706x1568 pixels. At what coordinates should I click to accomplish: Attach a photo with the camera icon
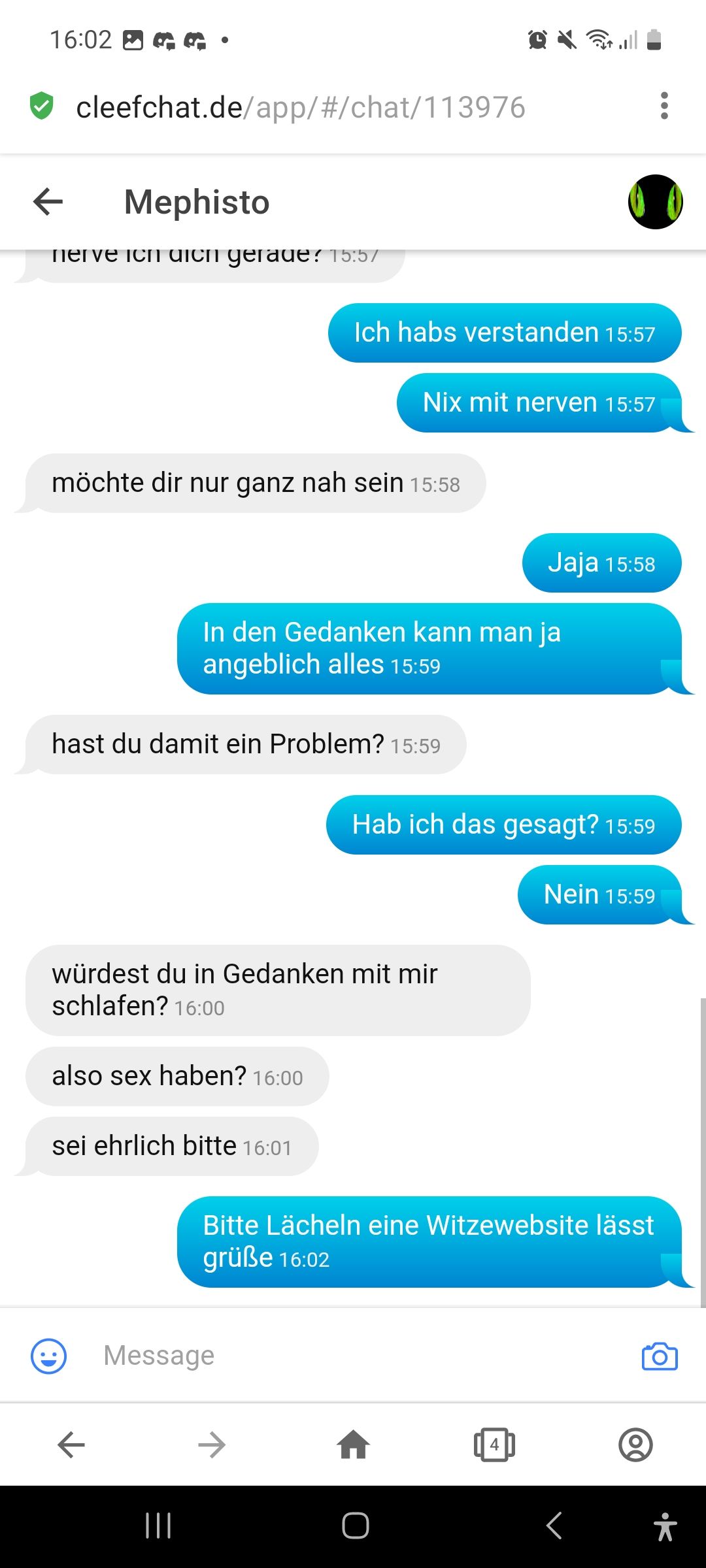click(659, 1356)
